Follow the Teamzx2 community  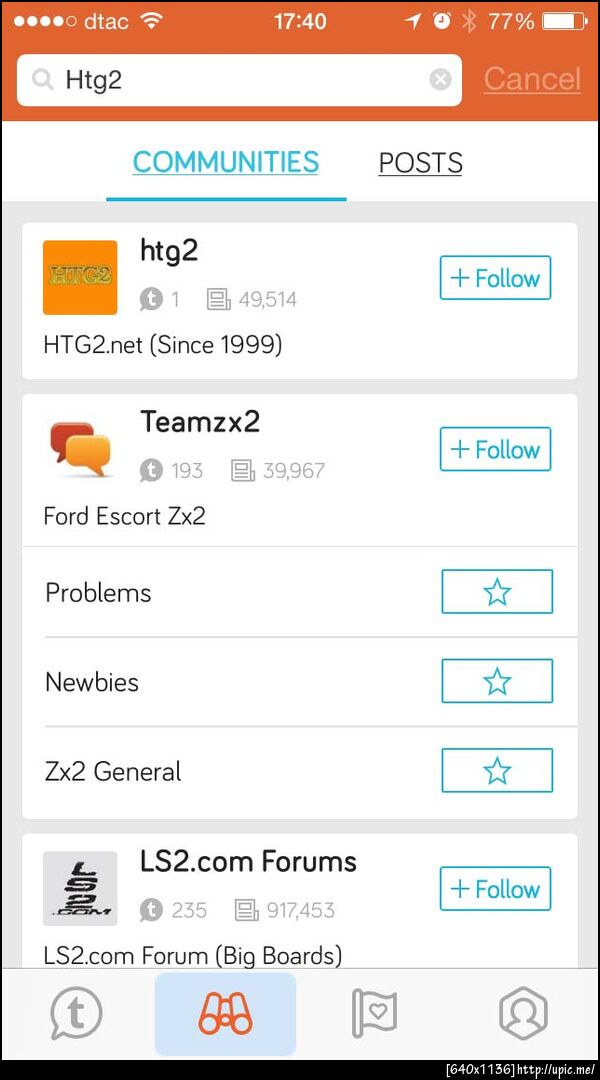tap(495, 449)
